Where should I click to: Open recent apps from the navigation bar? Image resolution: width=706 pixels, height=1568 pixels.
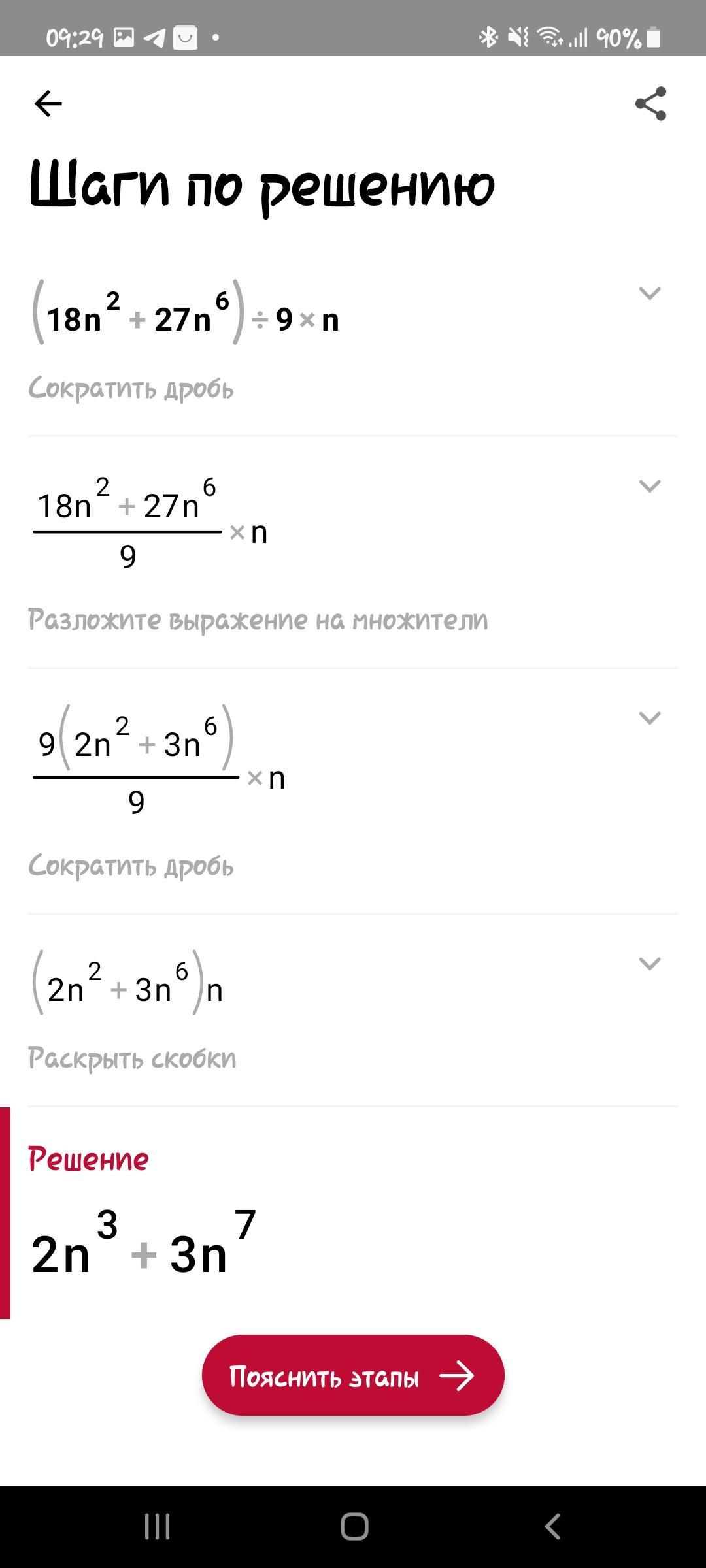pyautogui.click(x=157, y=1527)
